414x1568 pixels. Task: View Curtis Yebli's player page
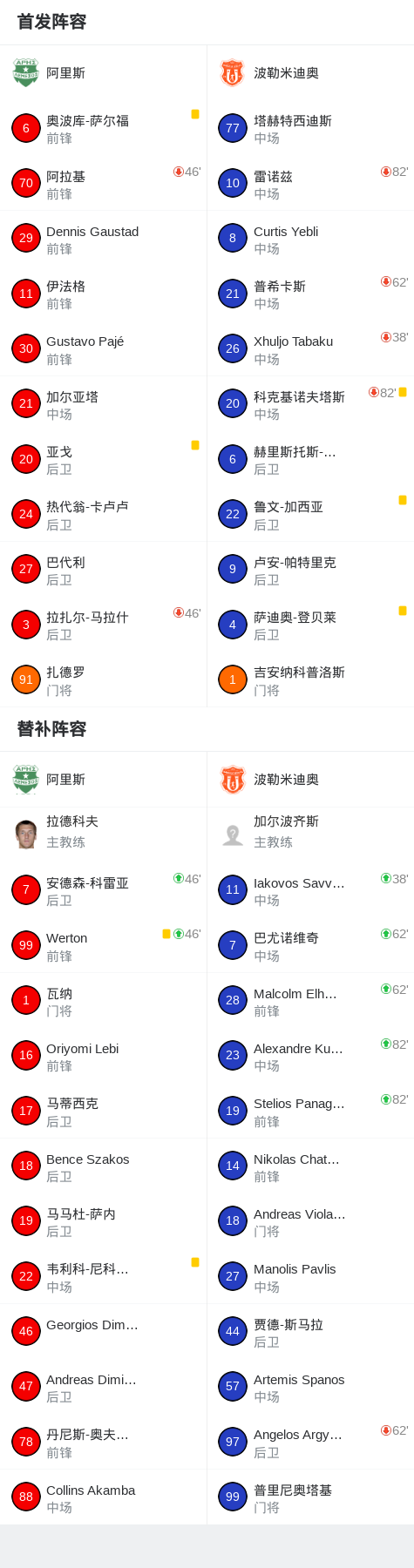click(x=310, y=239)
